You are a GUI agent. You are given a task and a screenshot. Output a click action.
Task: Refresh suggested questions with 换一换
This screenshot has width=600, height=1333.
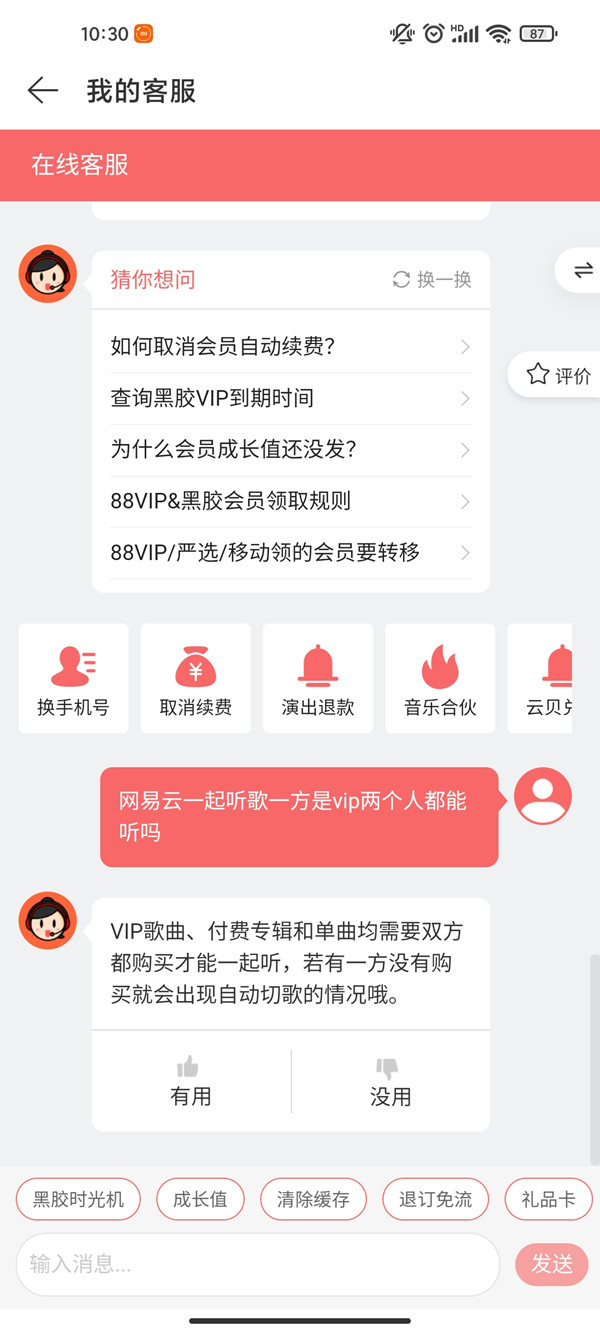[x=432, y=280]
